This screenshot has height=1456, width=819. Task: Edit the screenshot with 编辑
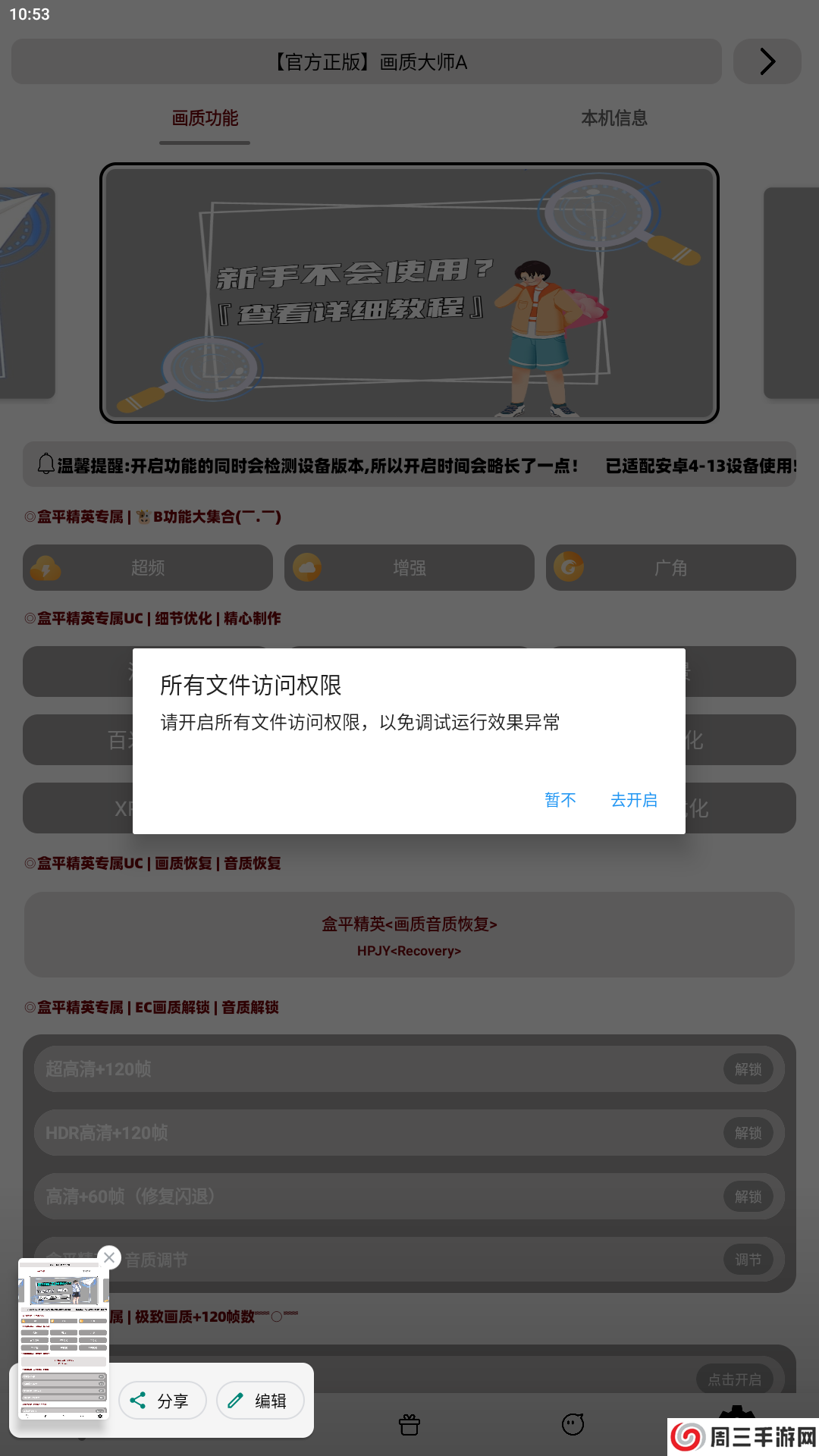point(260,1401)
